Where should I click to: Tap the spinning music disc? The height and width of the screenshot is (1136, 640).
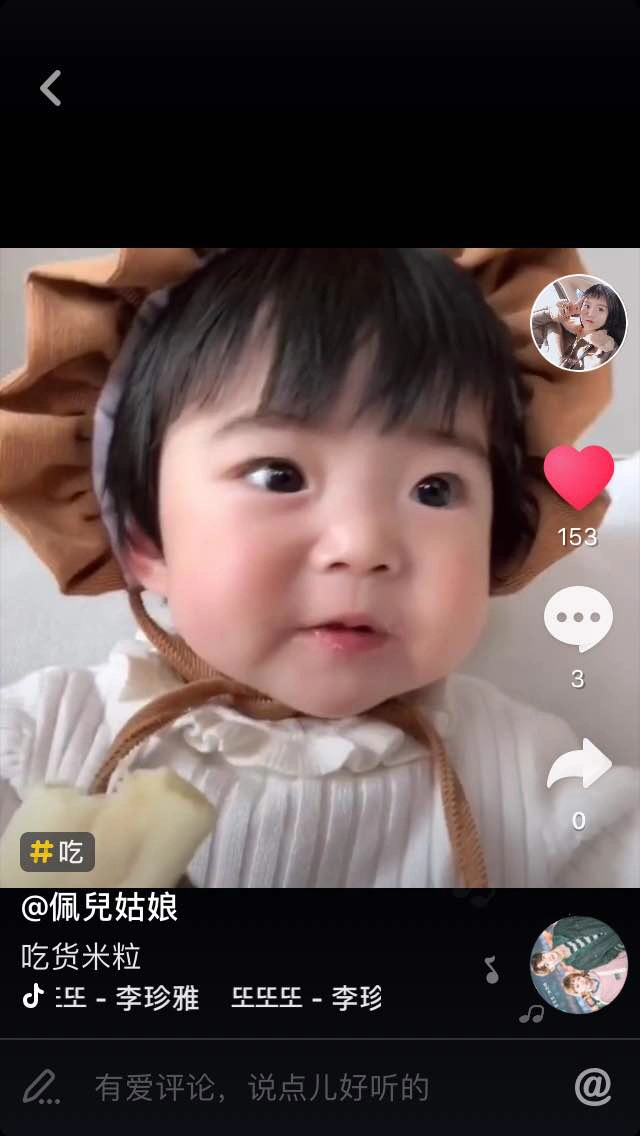578,965
